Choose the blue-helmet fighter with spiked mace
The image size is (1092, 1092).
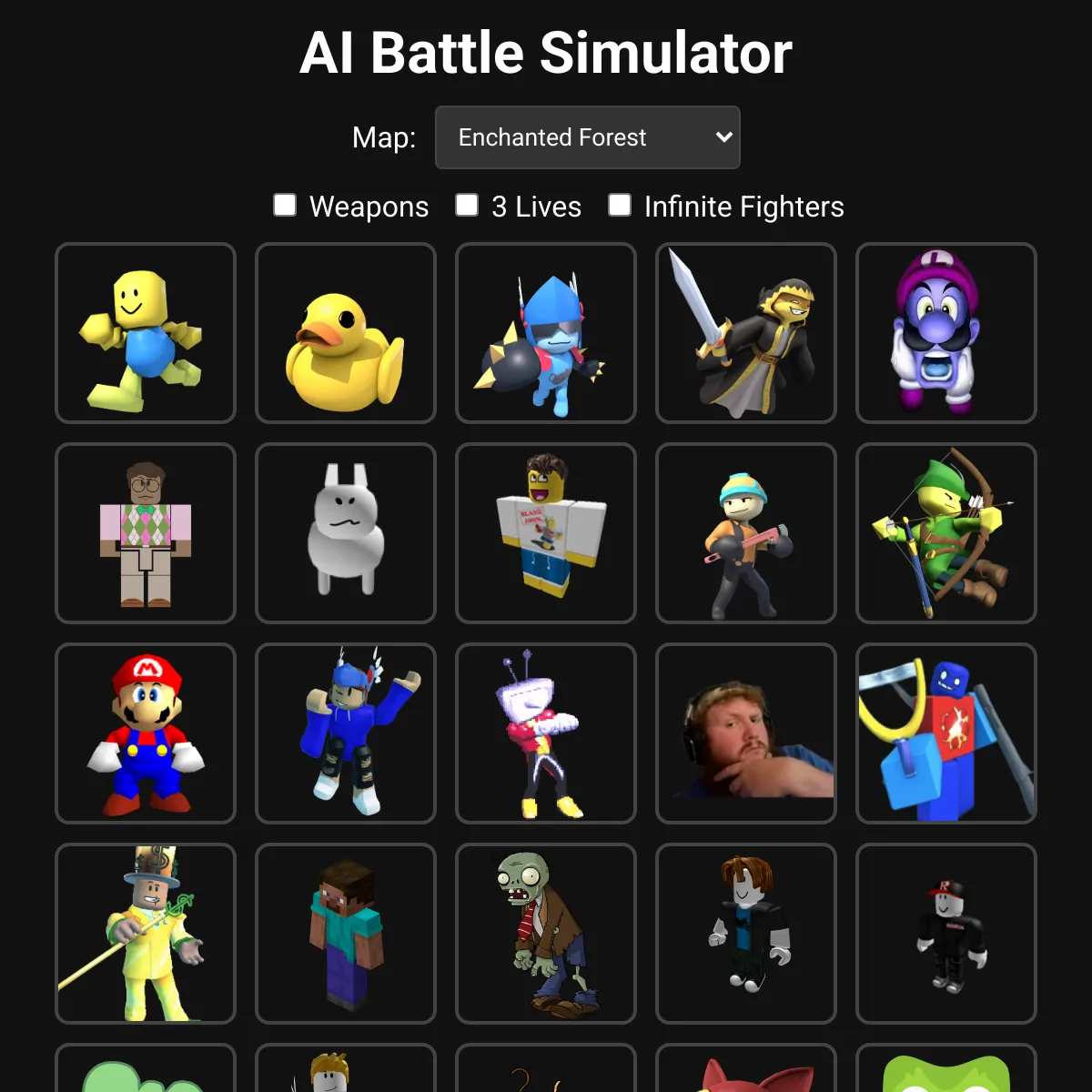(x=546, y=333)
